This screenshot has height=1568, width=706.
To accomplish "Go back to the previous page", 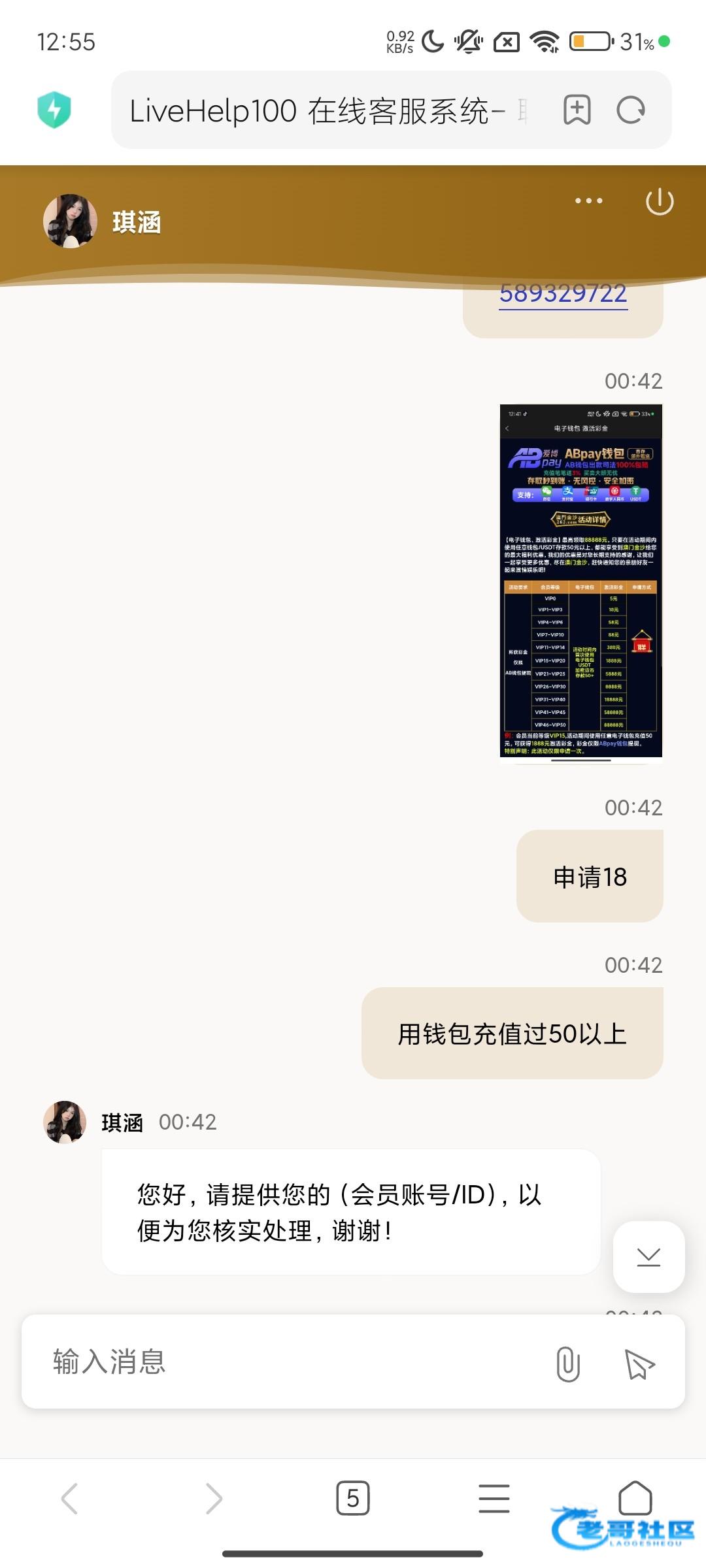I will pos(69,1498).
